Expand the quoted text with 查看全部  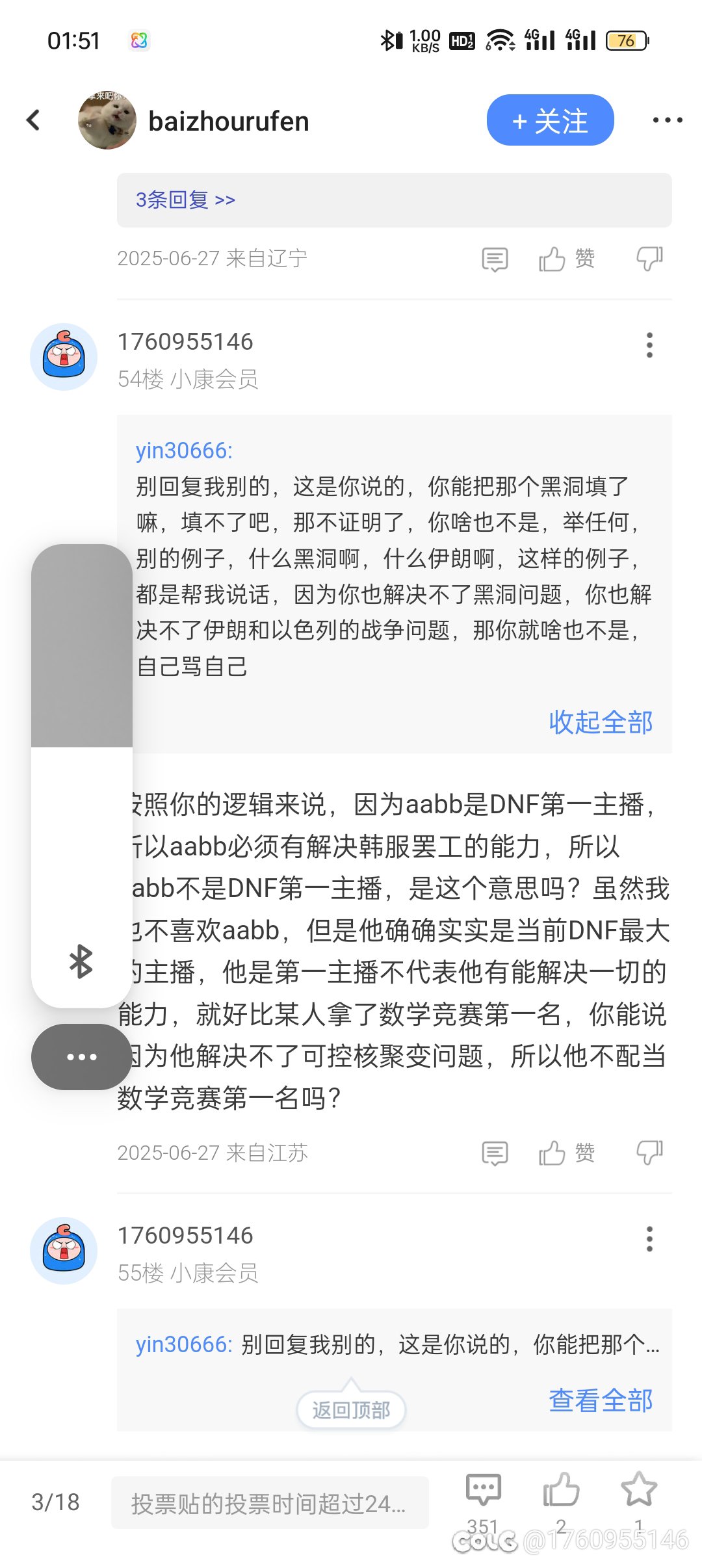tap(601, 1400)
